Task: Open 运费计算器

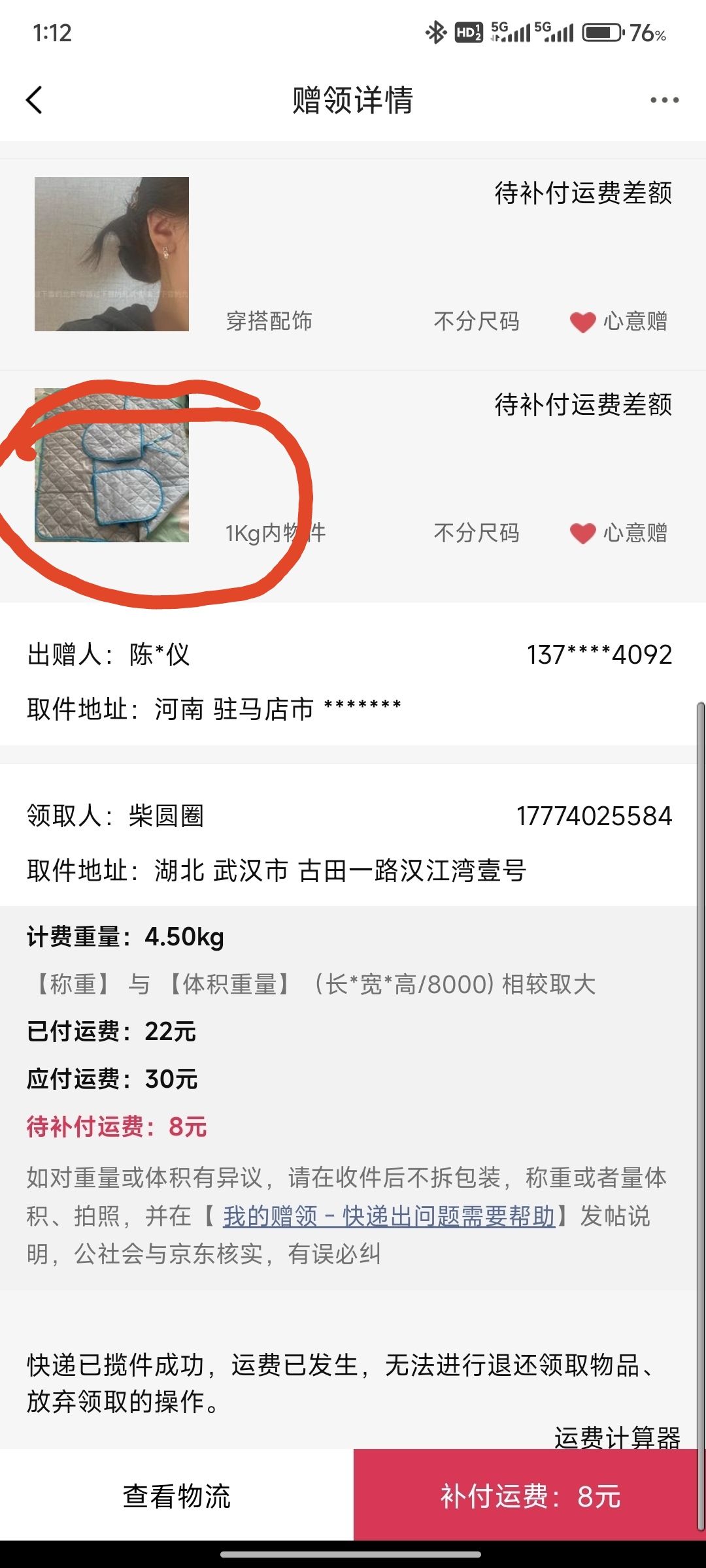Action: tap(617, 1437)
